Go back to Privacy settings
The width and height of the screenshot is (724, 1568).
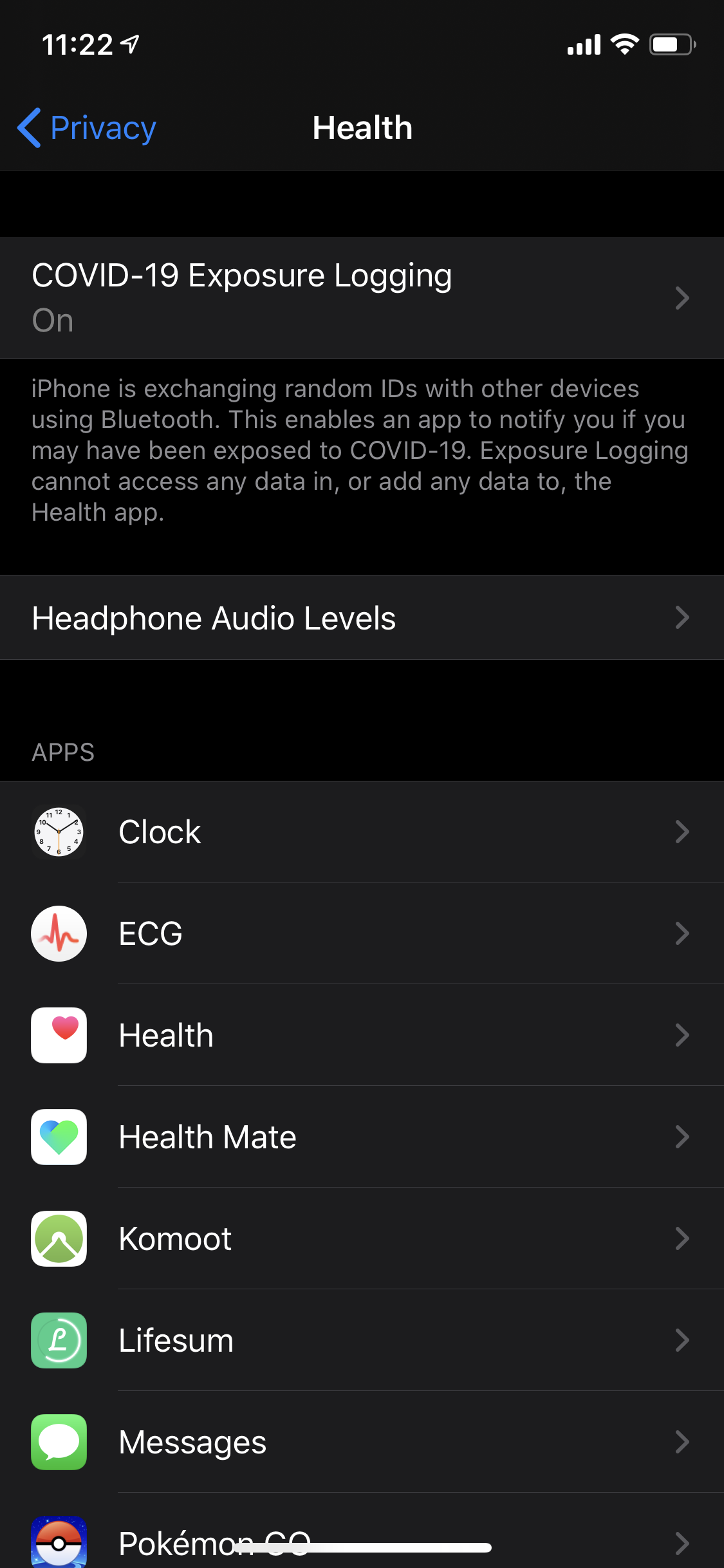pos(86,127)
